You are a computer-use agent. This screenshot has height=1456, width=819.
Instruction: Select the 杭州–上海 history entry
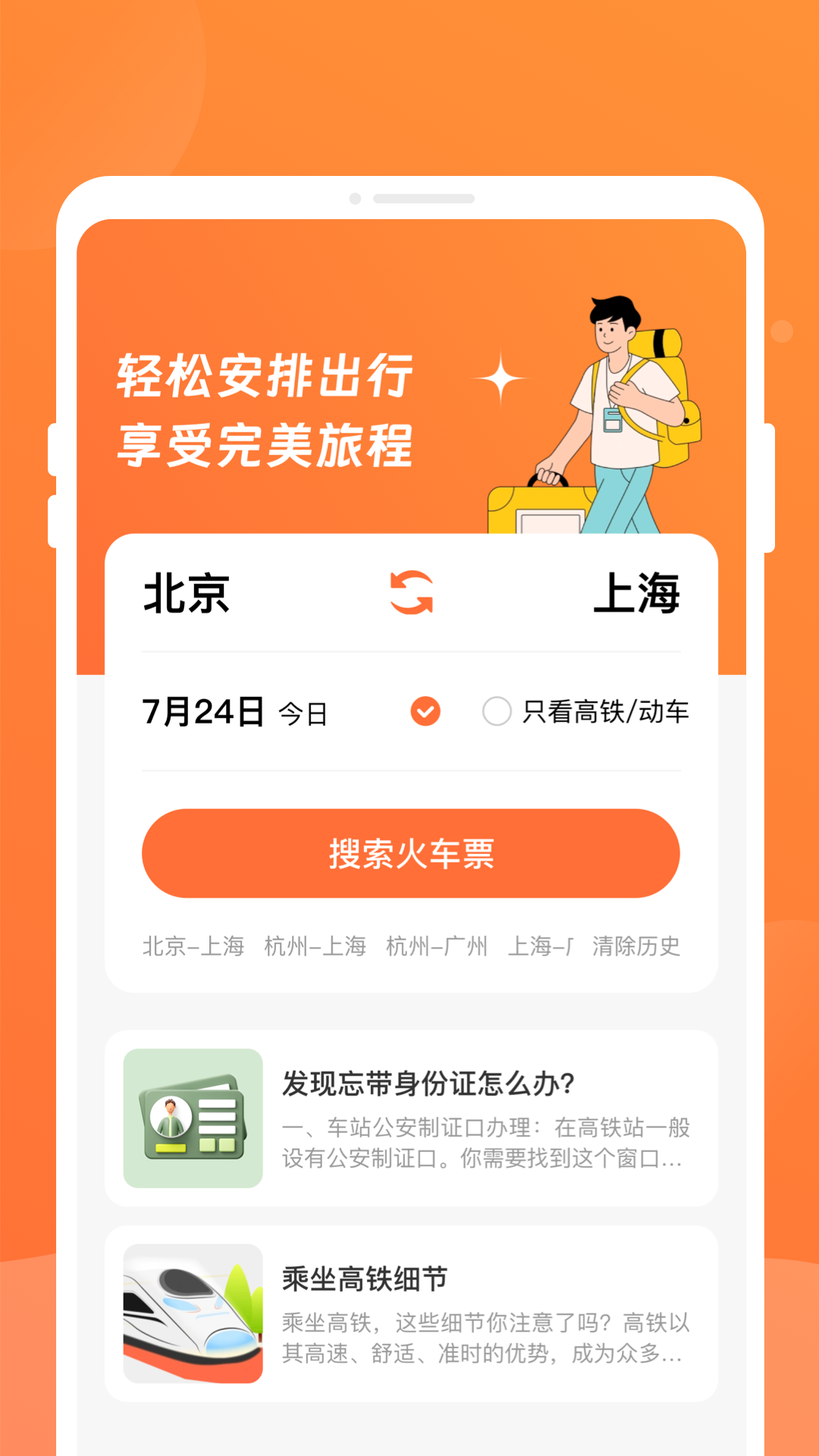[315, 946]
